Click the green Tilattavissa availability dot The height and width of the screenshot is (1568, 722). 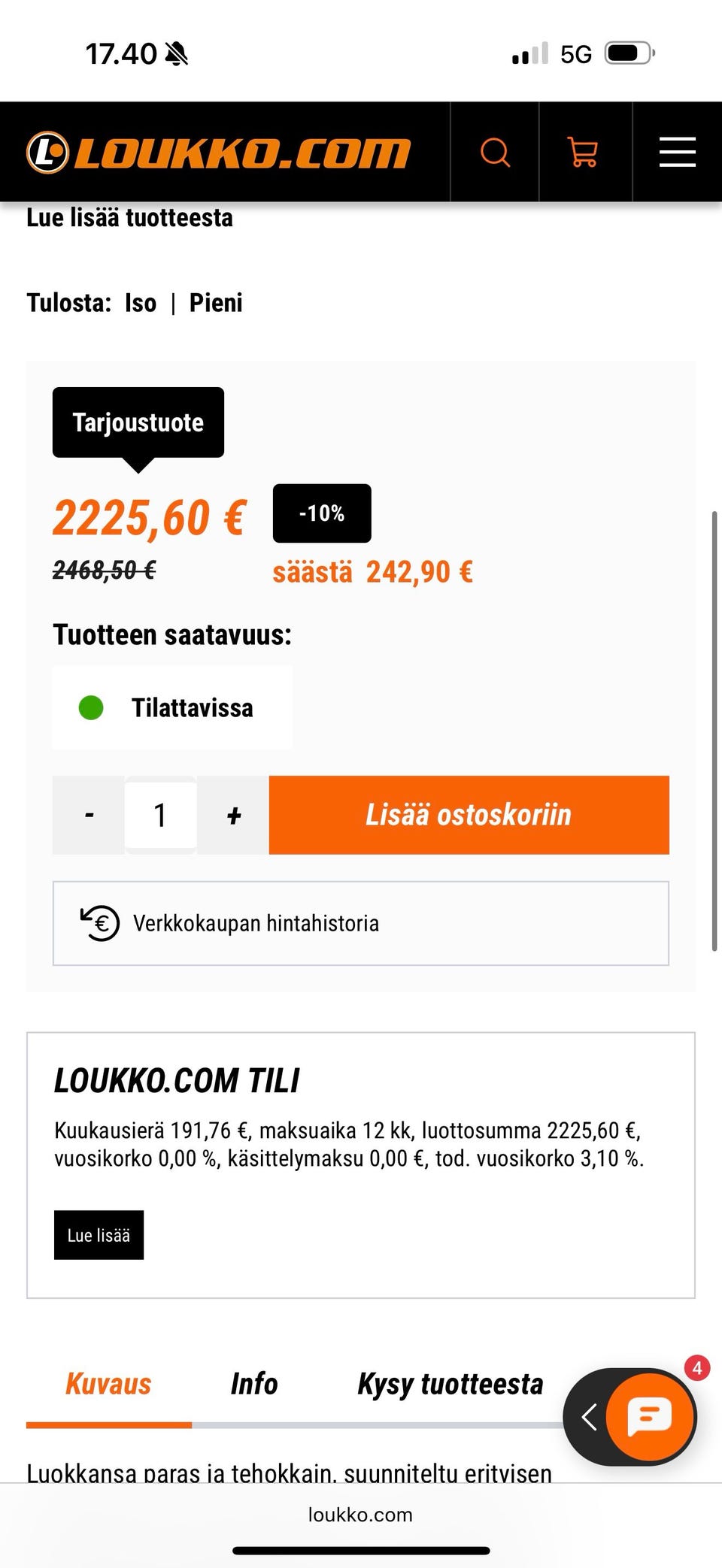click(92, 707)
